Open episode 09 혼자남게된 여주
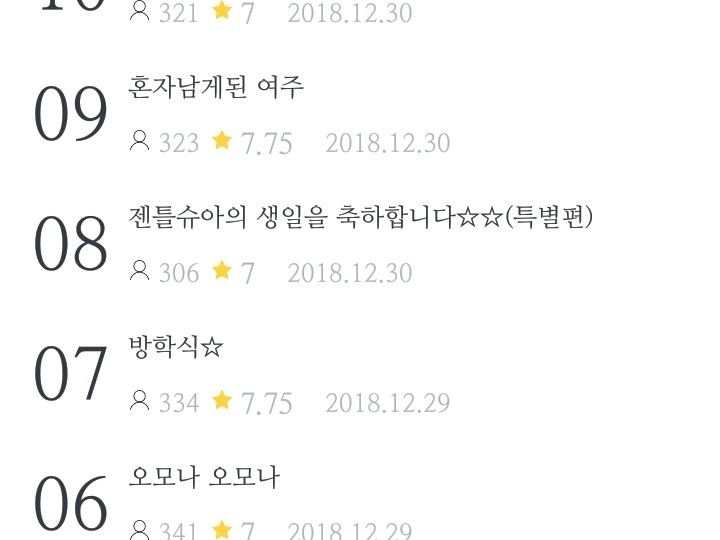 click(x=216, y=88)
